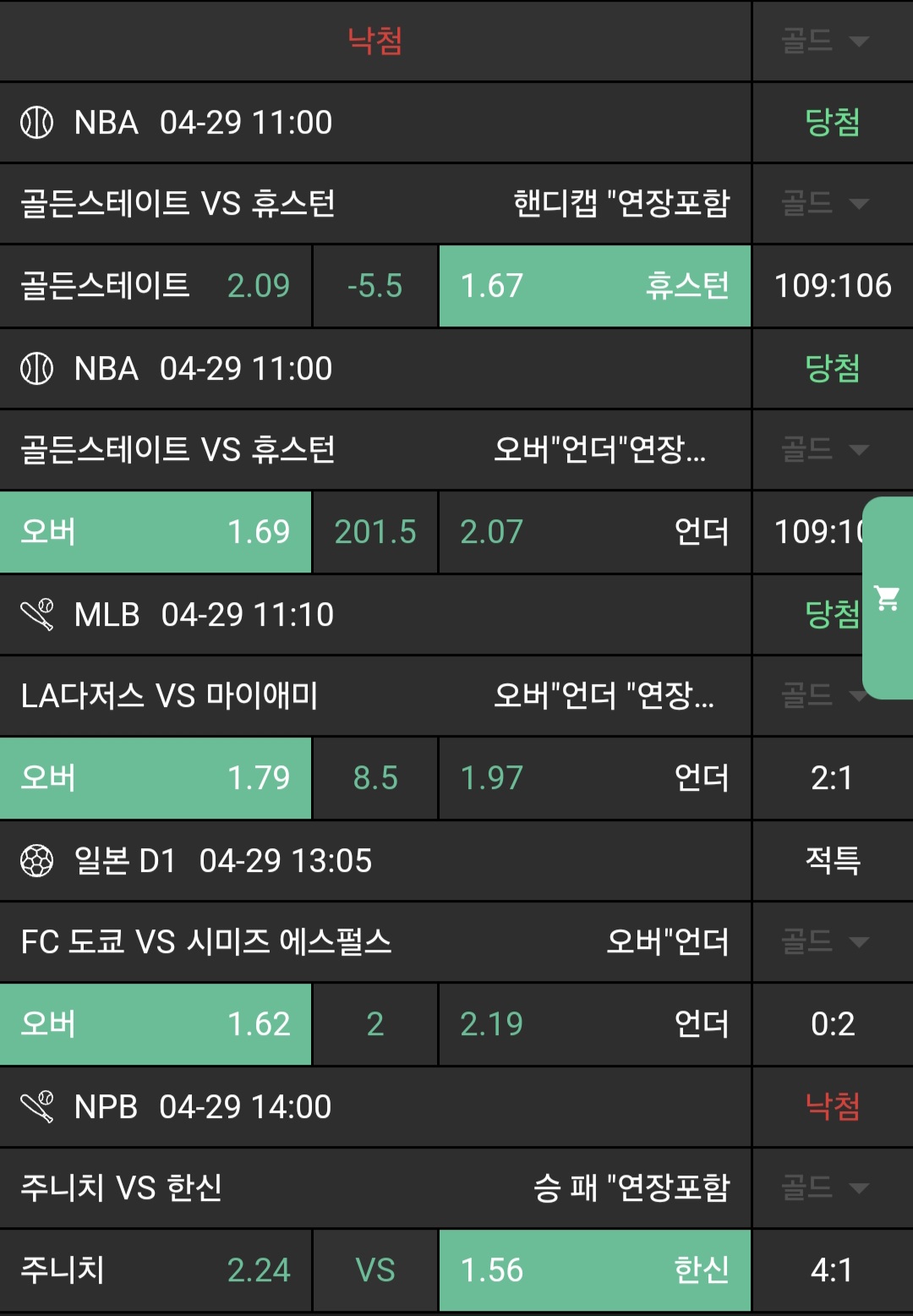Open 골드 dropdown for 골든스테이트 VS 휴스턴 오버언더
Viewport: 913px width, 1316px height.
pyautogui.click(x=825, y=449)
